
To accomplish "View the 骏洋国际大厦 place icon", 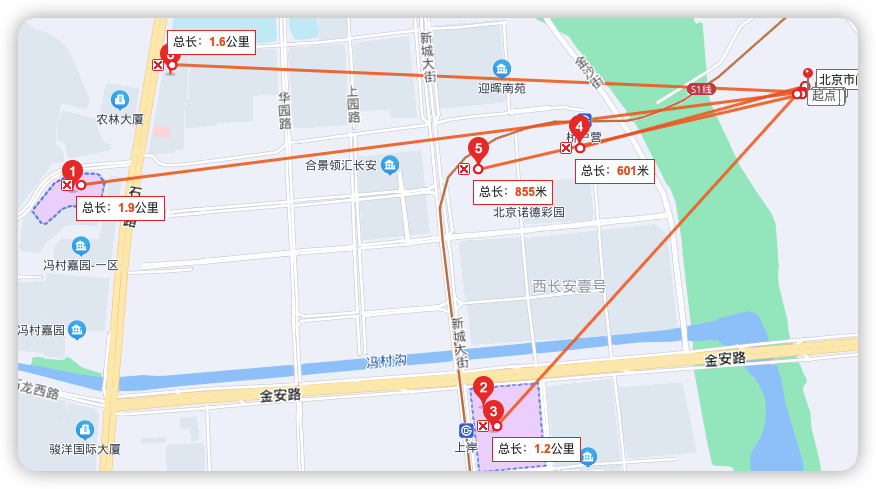I will pos(85,430).
